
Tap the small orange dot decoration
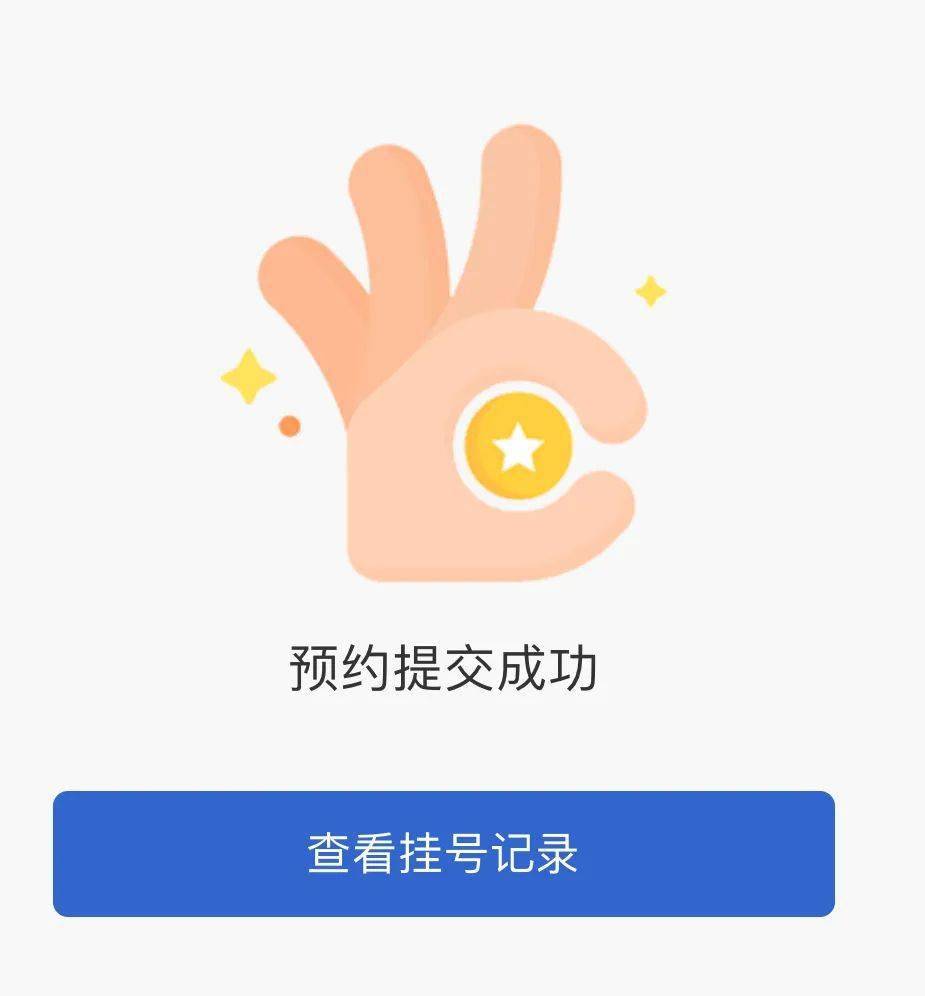[287, 425]
